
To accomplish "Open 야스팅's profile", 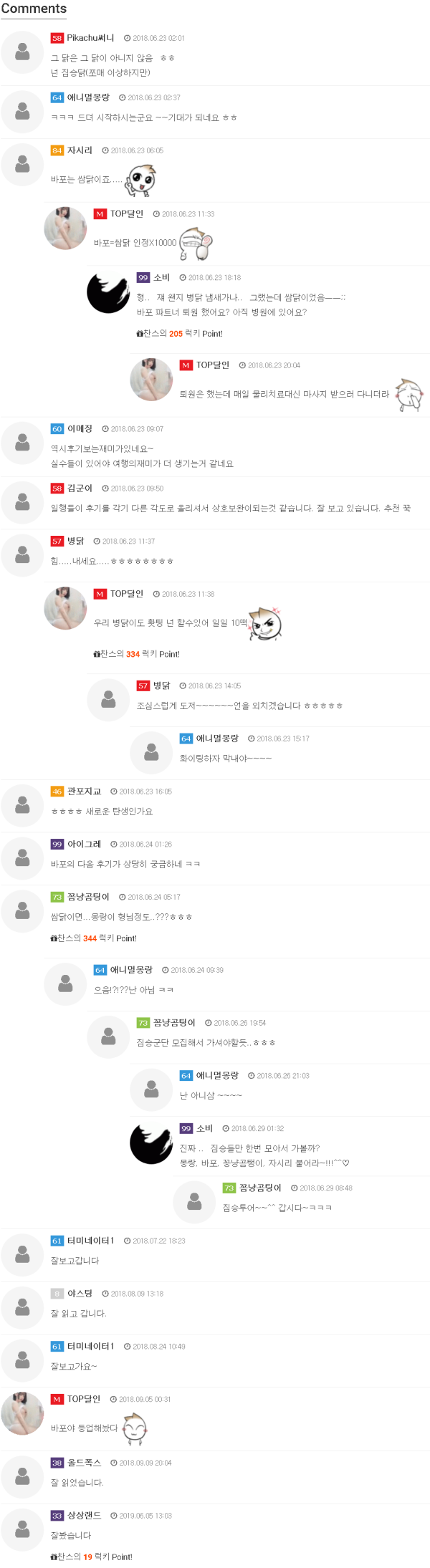I will [x=80, y=1294].
